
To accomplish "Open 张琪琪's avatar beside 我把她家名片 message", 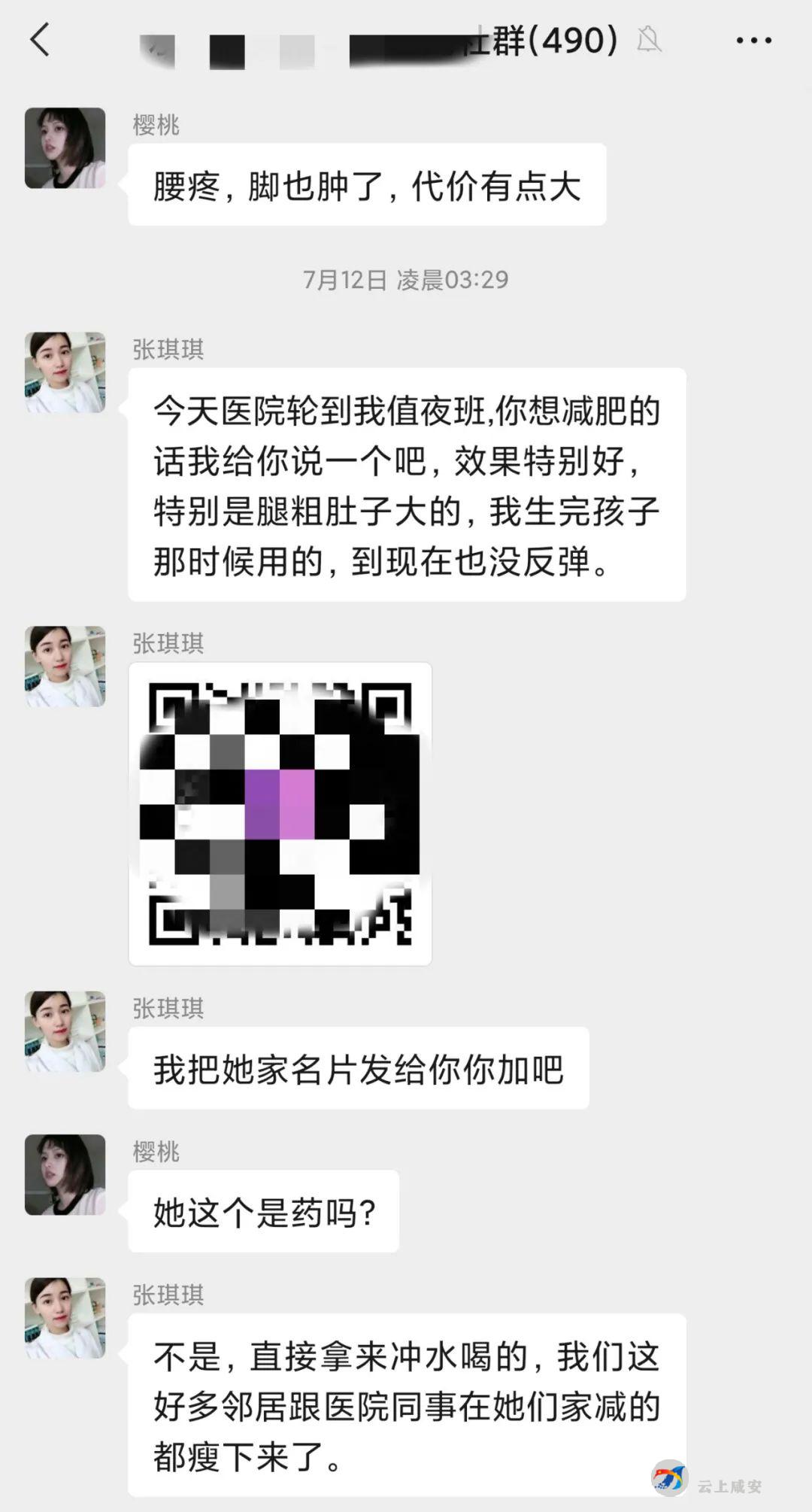I will [65, 1031].
